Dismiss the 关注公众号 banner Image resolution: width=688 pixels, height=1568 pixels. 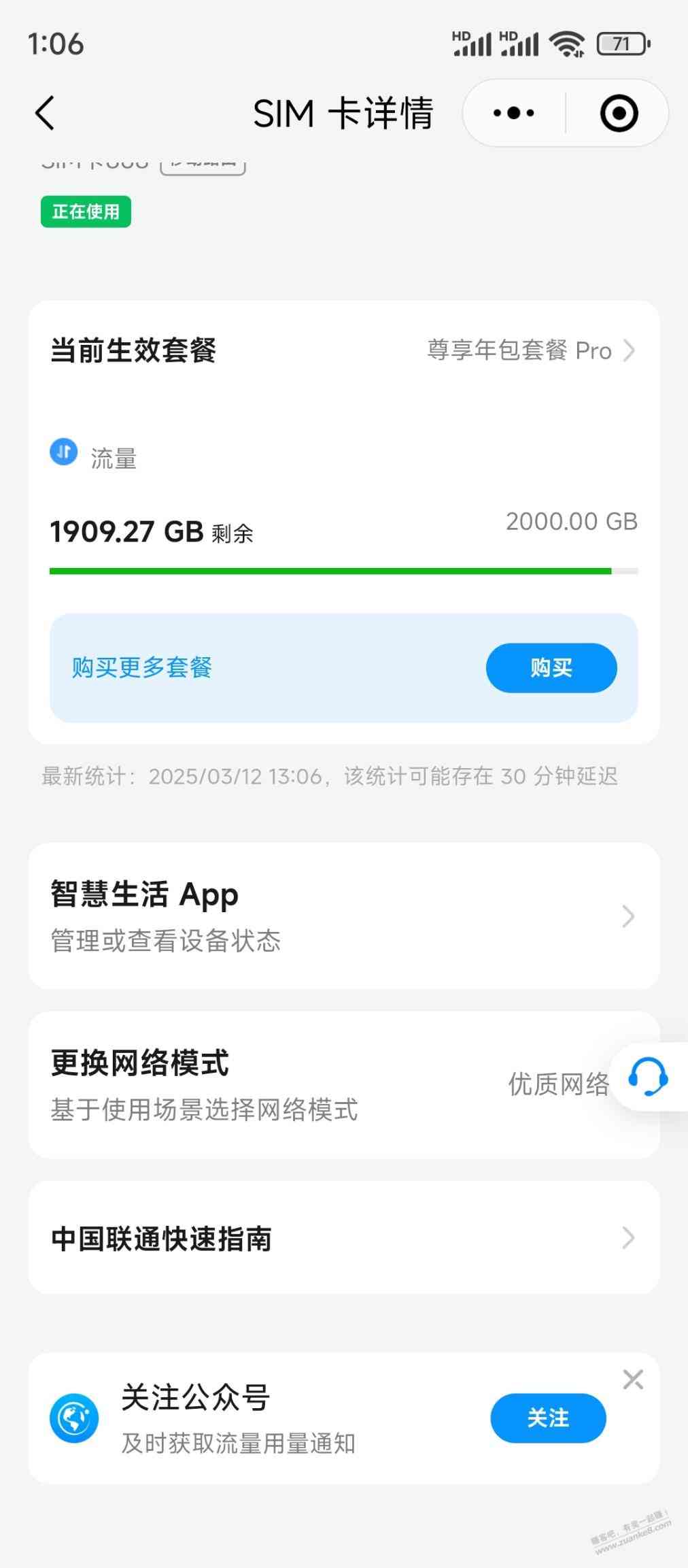(633, 1379)
